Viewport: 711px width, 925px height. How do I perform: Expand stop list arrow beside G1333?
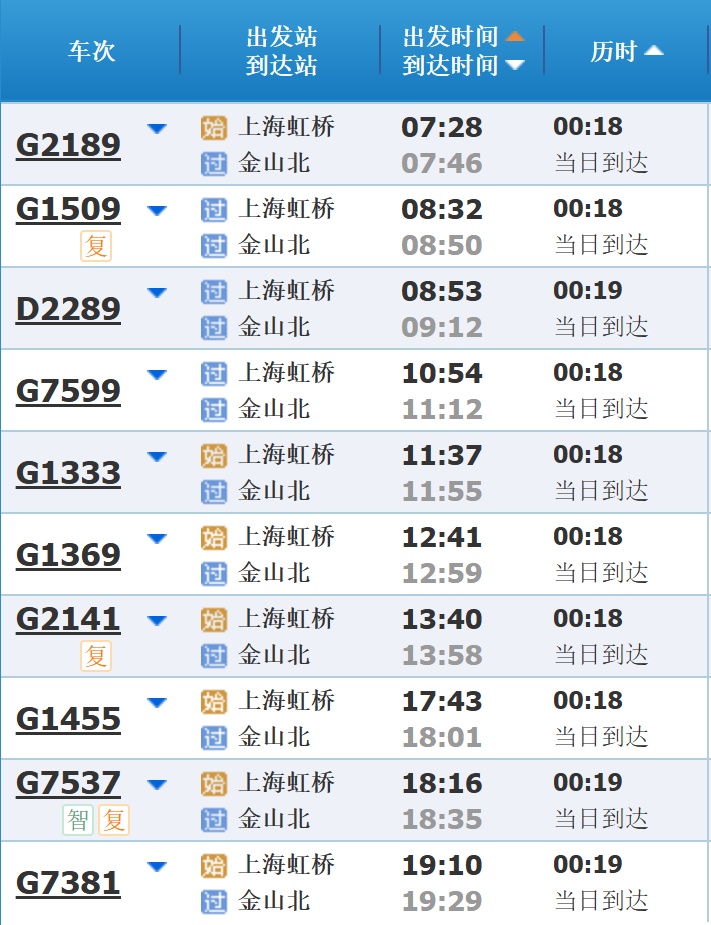click(x=157, y=456)
